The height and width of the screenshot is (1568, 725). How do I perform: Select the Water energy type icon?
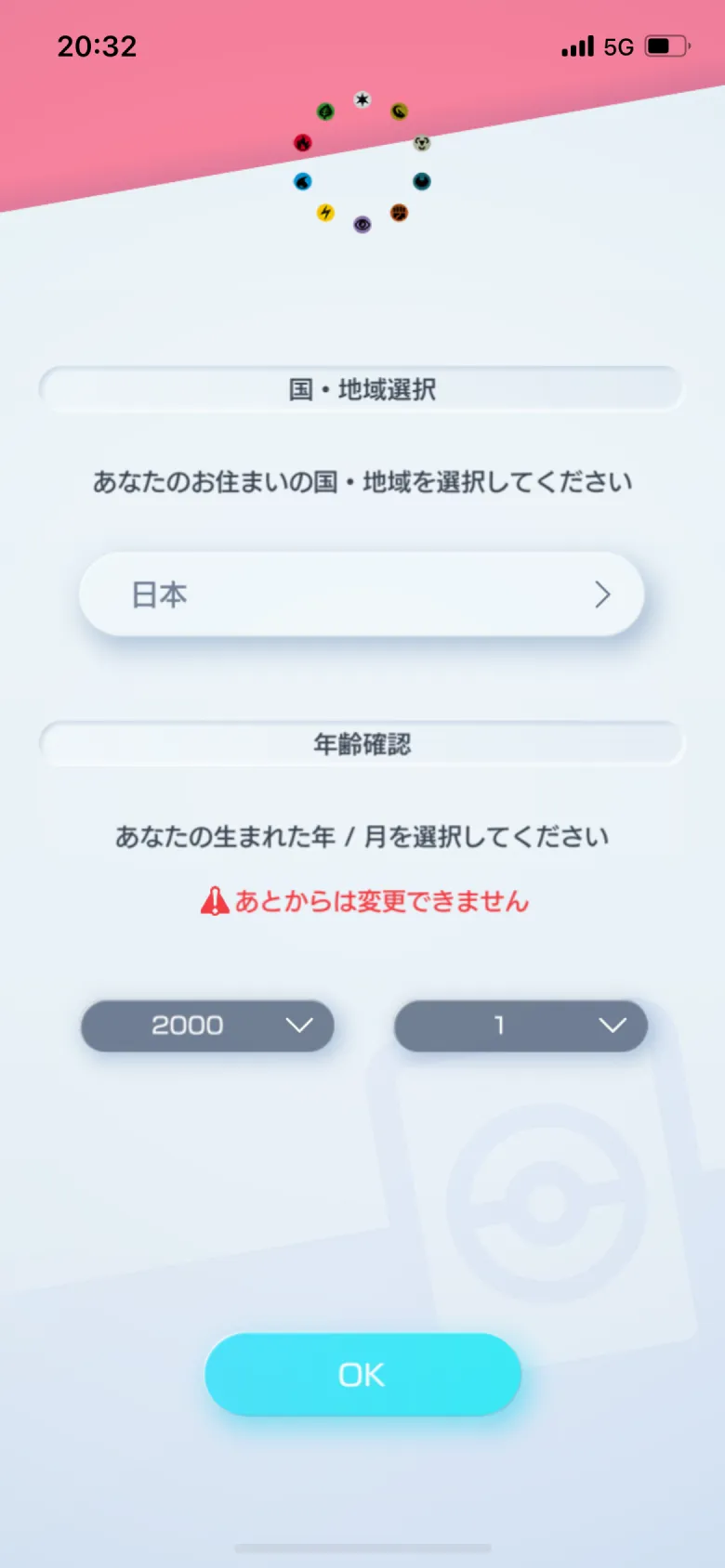tap(303, 180)
